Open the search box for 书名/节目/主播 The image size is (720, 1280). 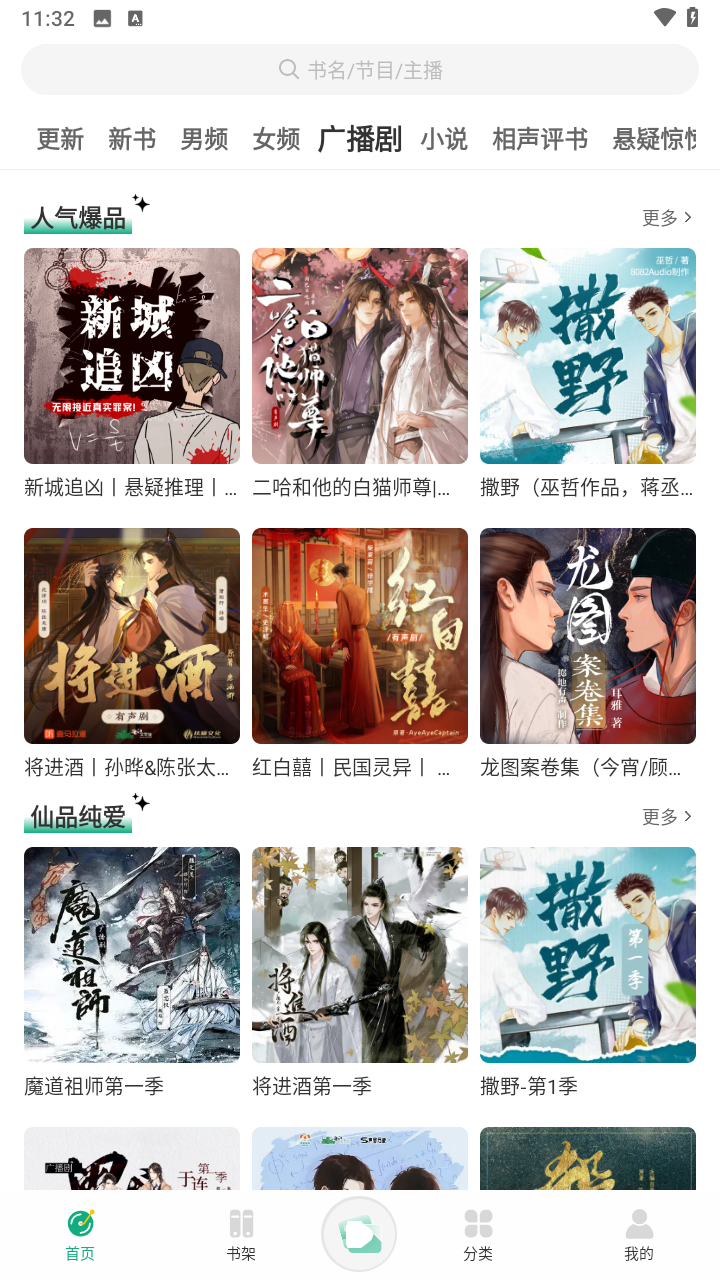(x=360, y=70)
